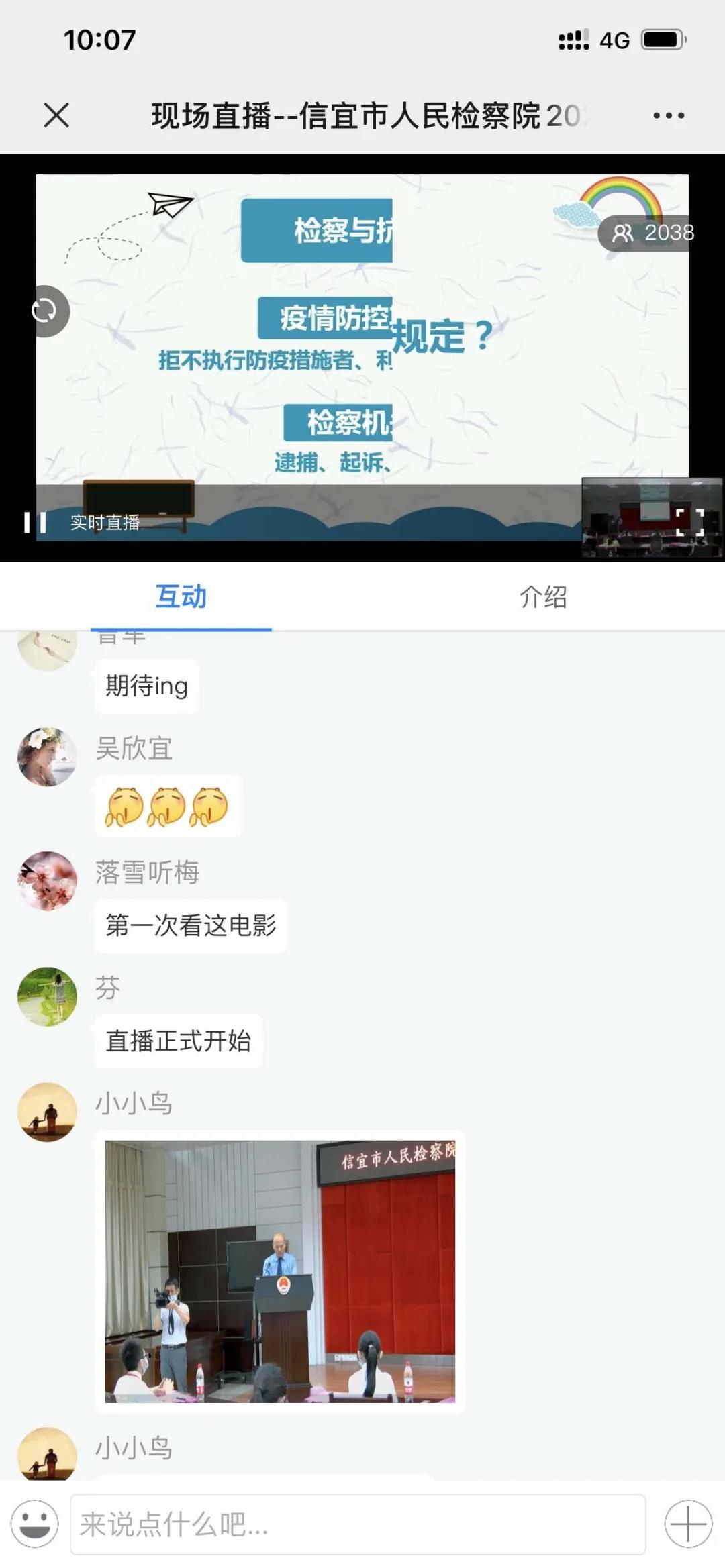The width and height of the screenshot is (725, 1568).
Task: Select the 互动 tab
Action: [x=181, y=596]
